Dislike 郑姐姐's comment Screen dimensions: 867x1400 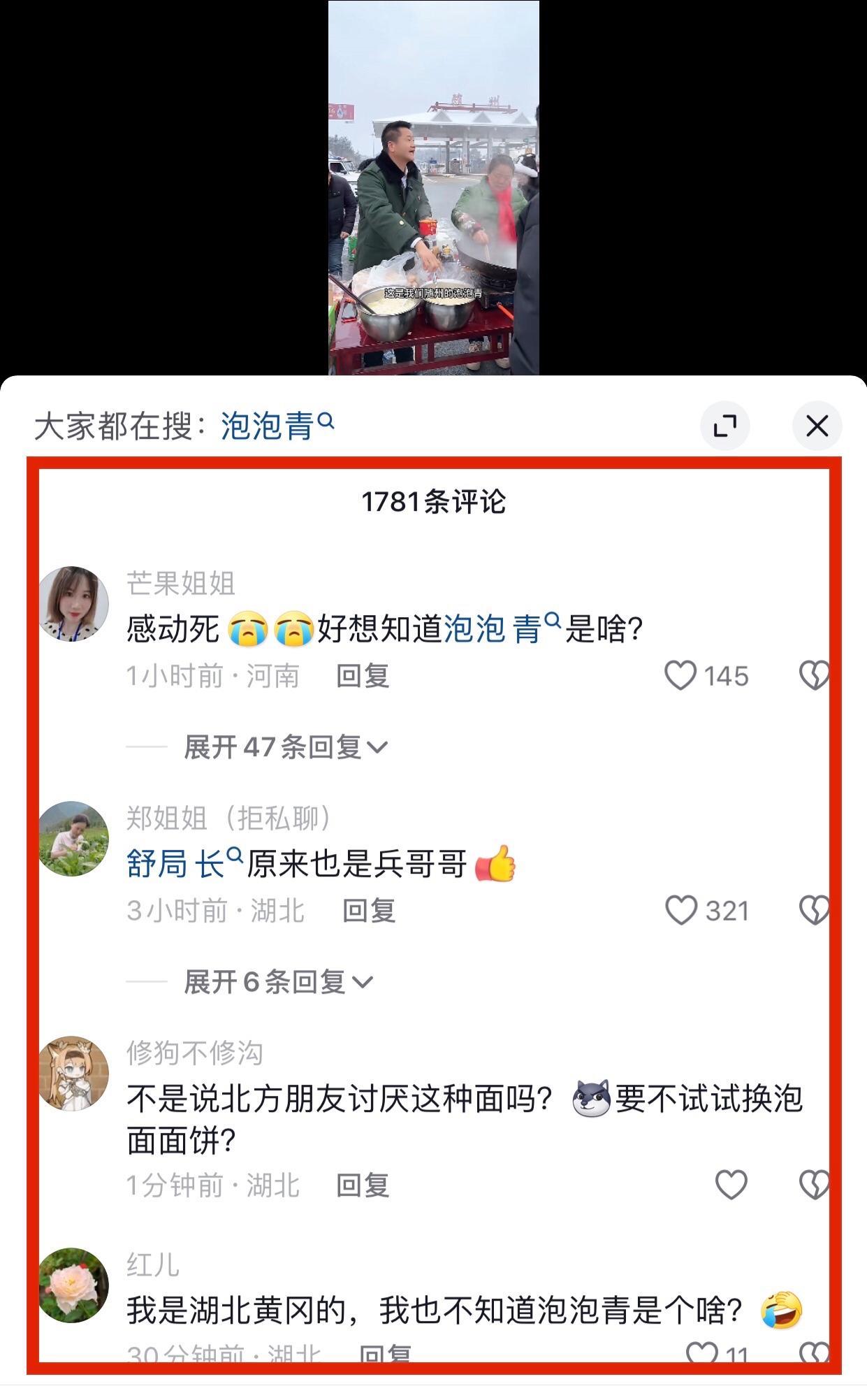tap(814, 911)
